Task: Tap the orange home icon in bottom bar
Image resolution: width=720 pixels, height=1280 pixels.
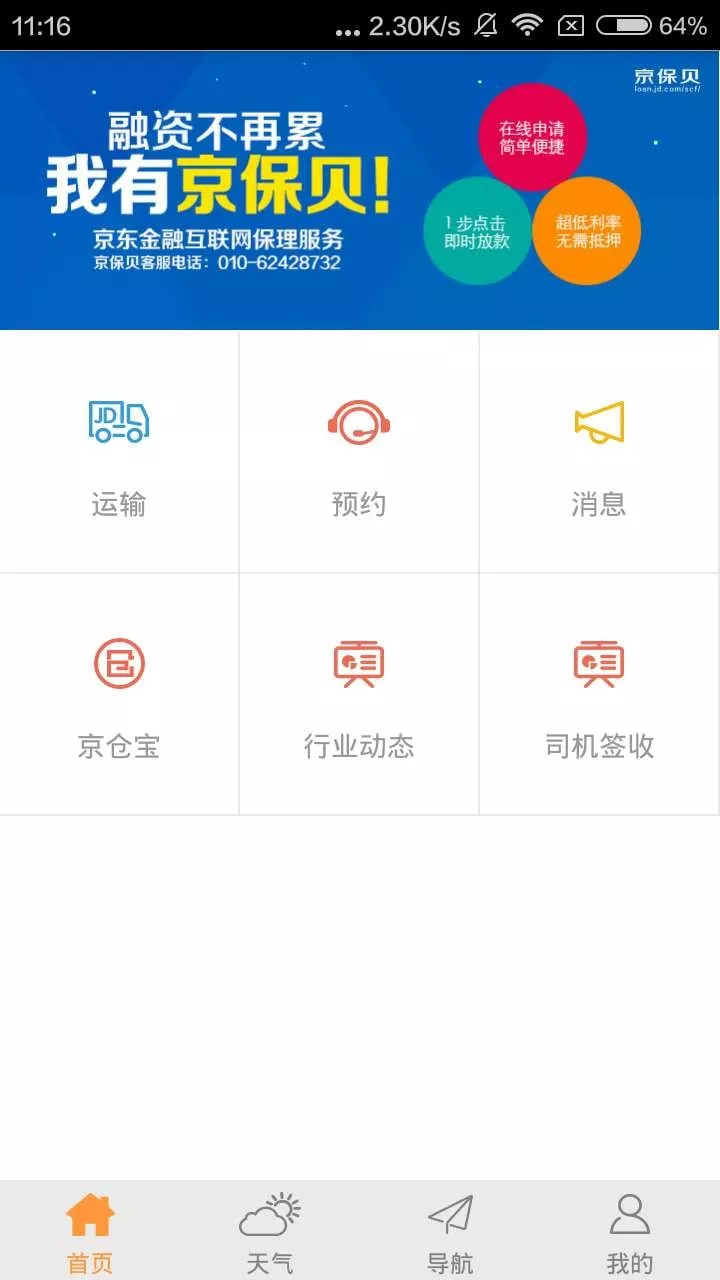Action: (x=89, y=1213)
